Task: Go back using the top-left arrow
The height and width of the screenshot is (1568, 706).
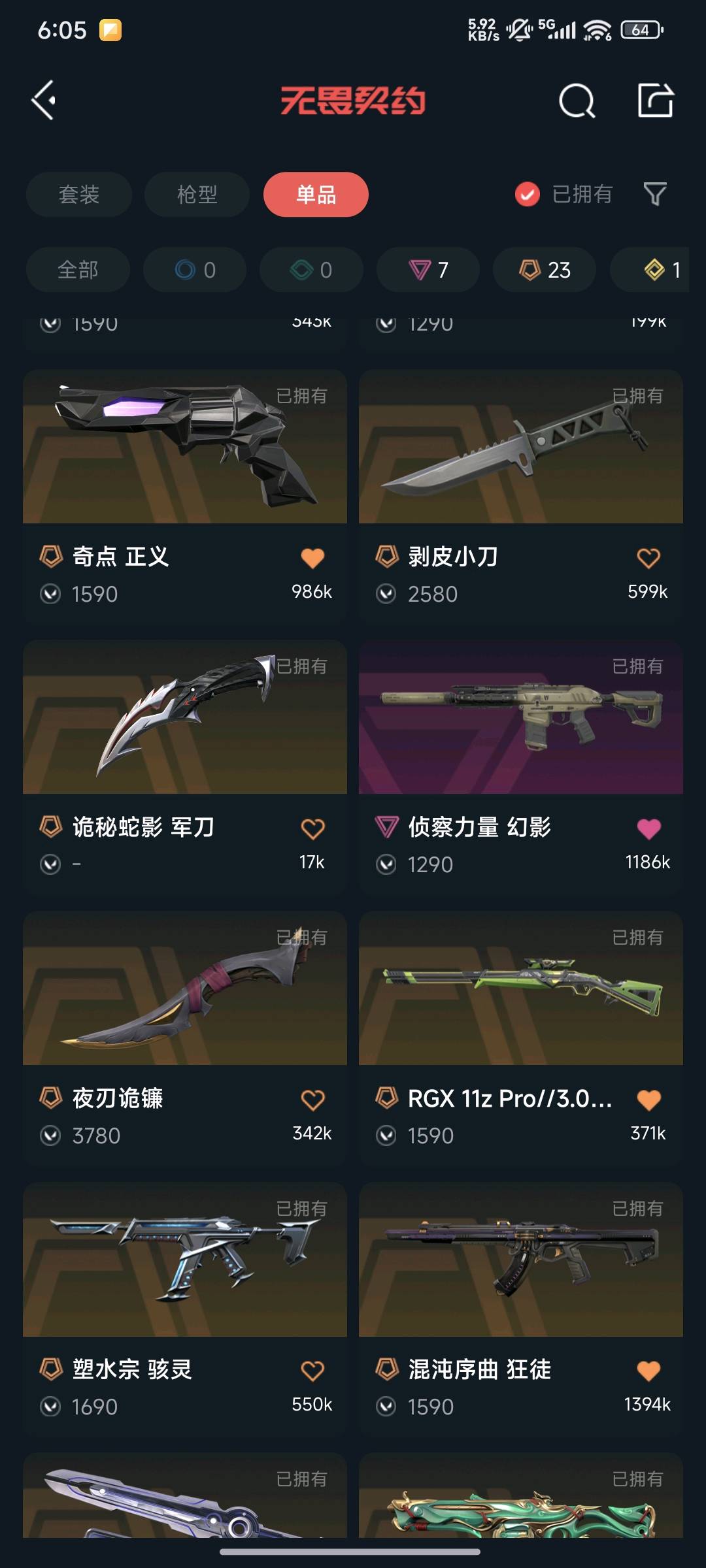Action: click(x=44, y=101)
